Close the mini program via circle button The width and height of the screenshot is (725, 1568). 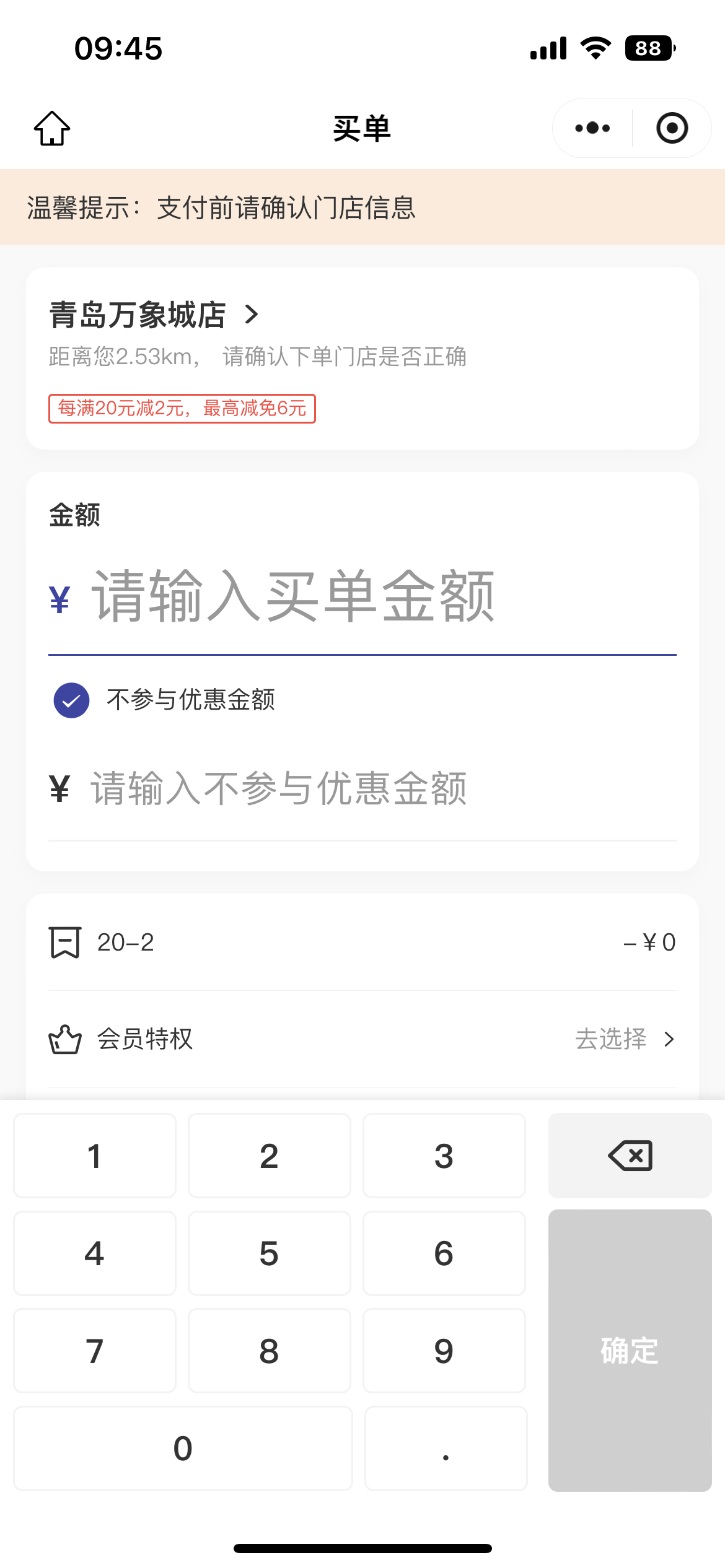(x=672, y=128)
